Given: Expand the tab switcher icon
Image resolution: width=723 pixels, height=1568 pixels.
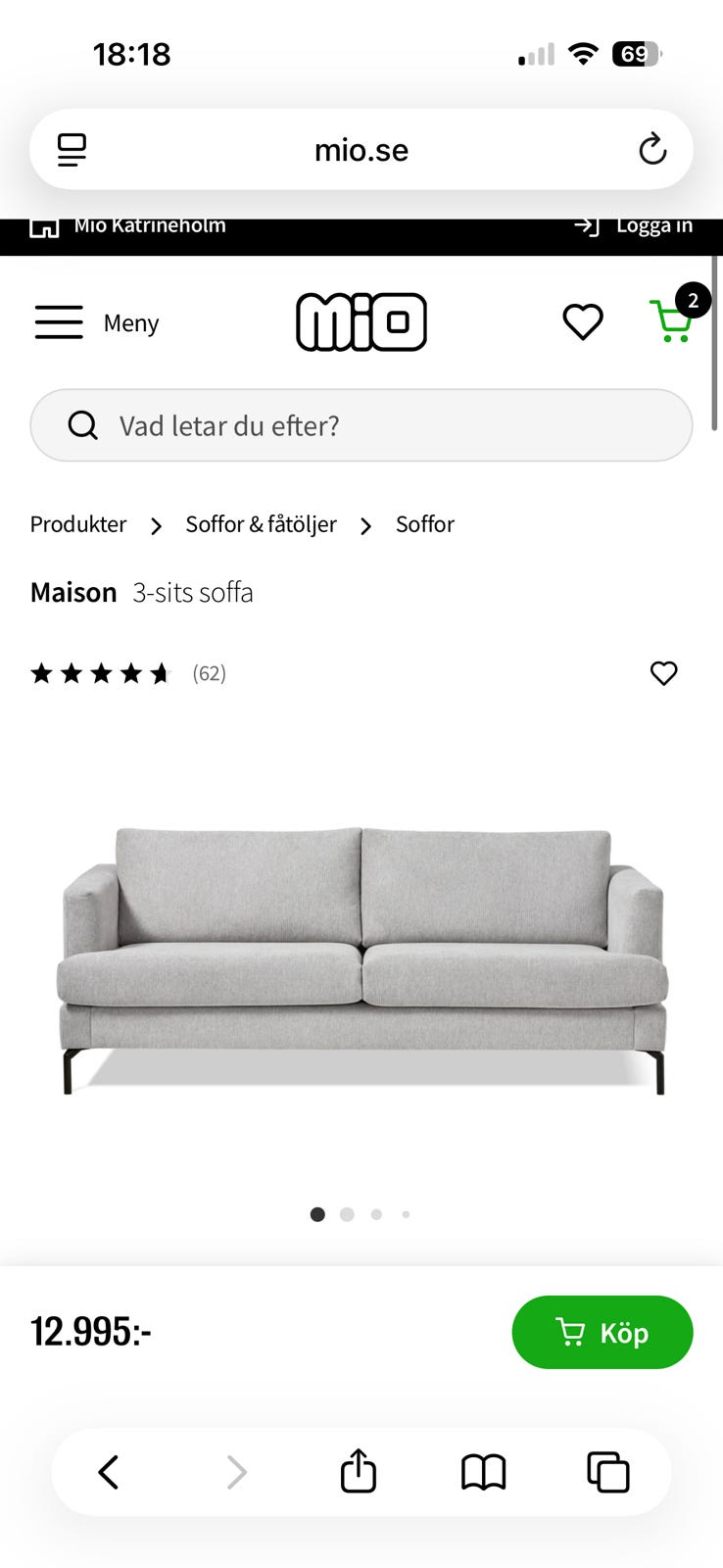Looking at the screenshot, I should click(608, 1471).
